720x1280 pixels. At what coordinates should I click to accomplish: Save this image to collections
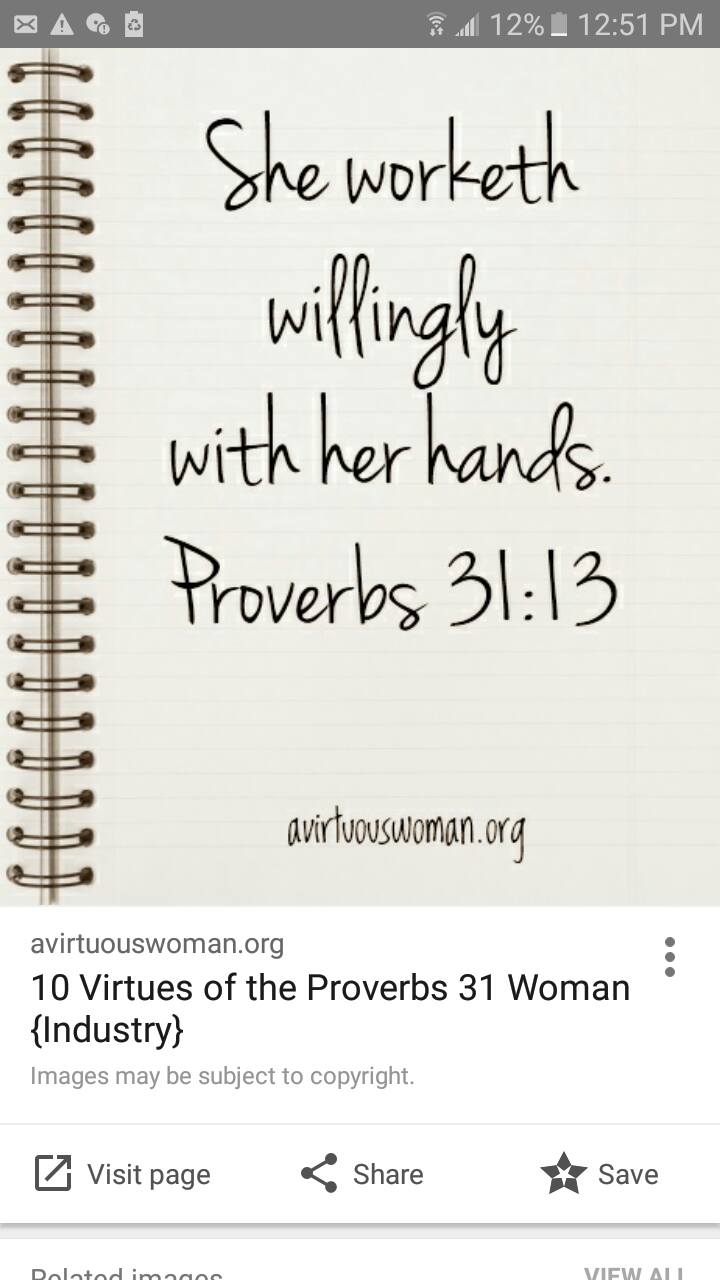click(600, 1174)
